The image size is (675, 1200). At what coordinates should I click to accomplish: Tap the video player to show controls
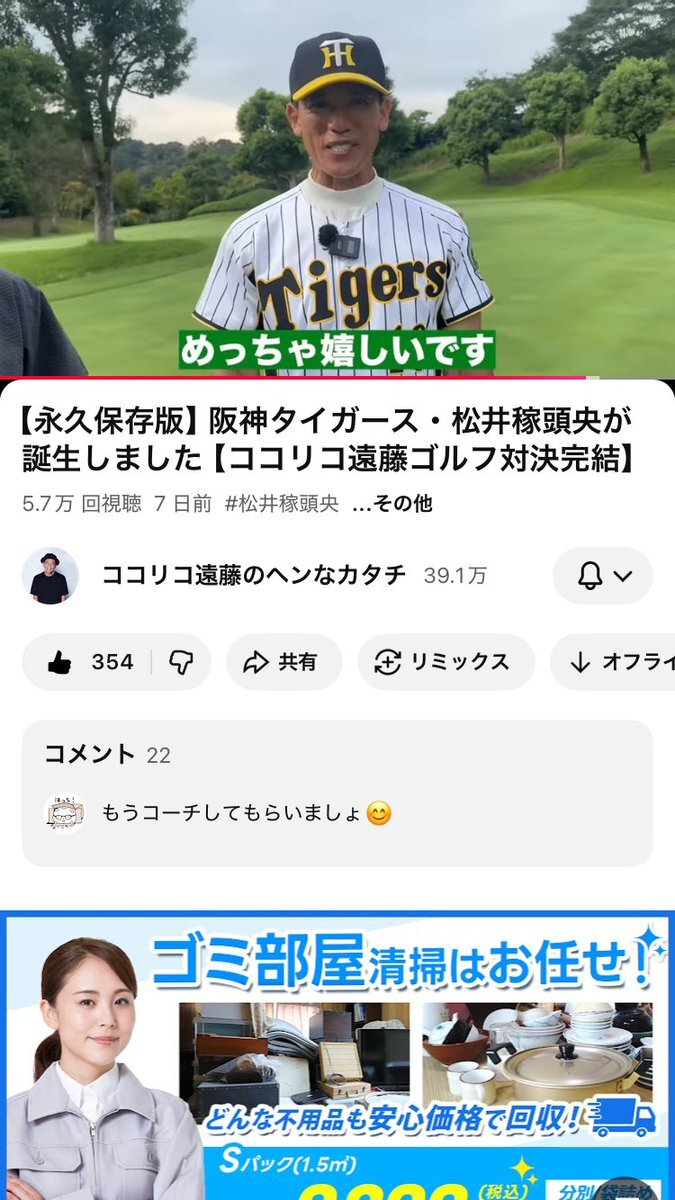click(x=337, y=180)
